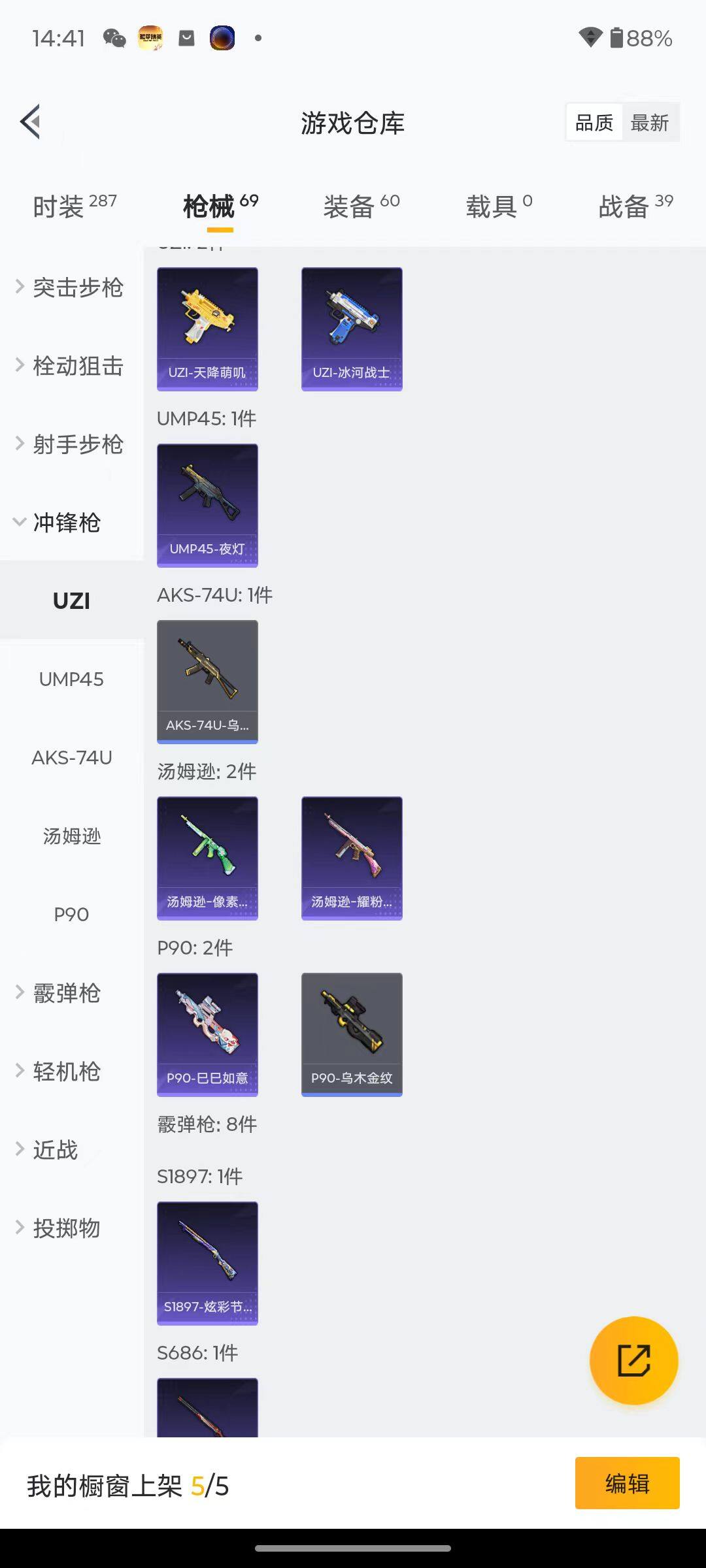706x1568 pixels.
Task: Open the UMP45-夜灯 weapon skin
Action: tap(207, 505)
